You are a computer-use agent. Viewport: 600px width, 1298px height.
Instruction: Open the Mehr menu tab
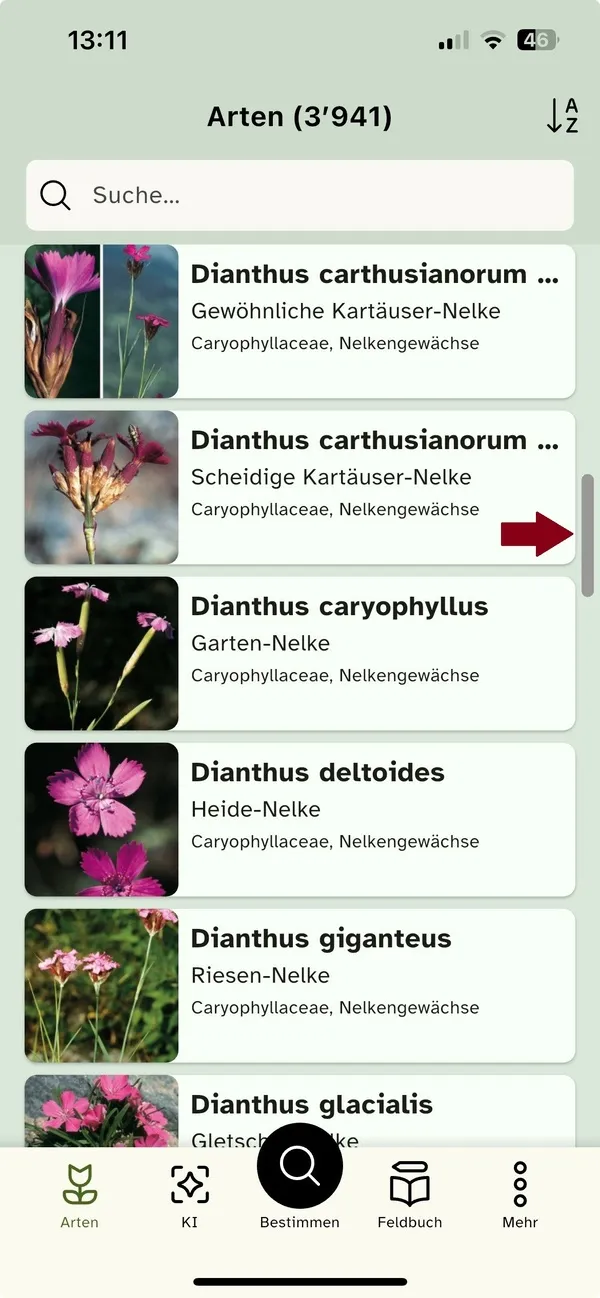pos(520,1195)
